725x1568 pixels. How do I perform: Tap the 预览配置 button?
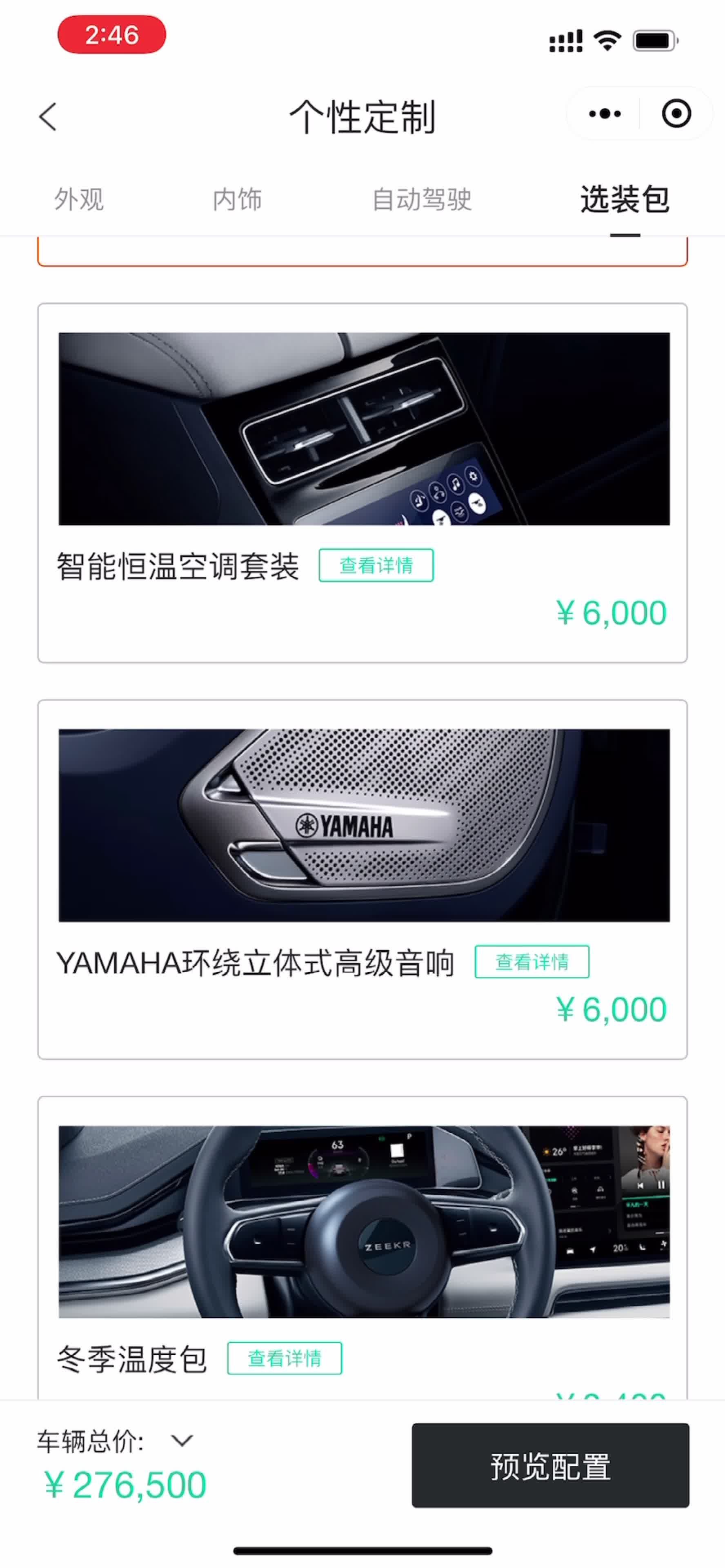[550, 1466]
